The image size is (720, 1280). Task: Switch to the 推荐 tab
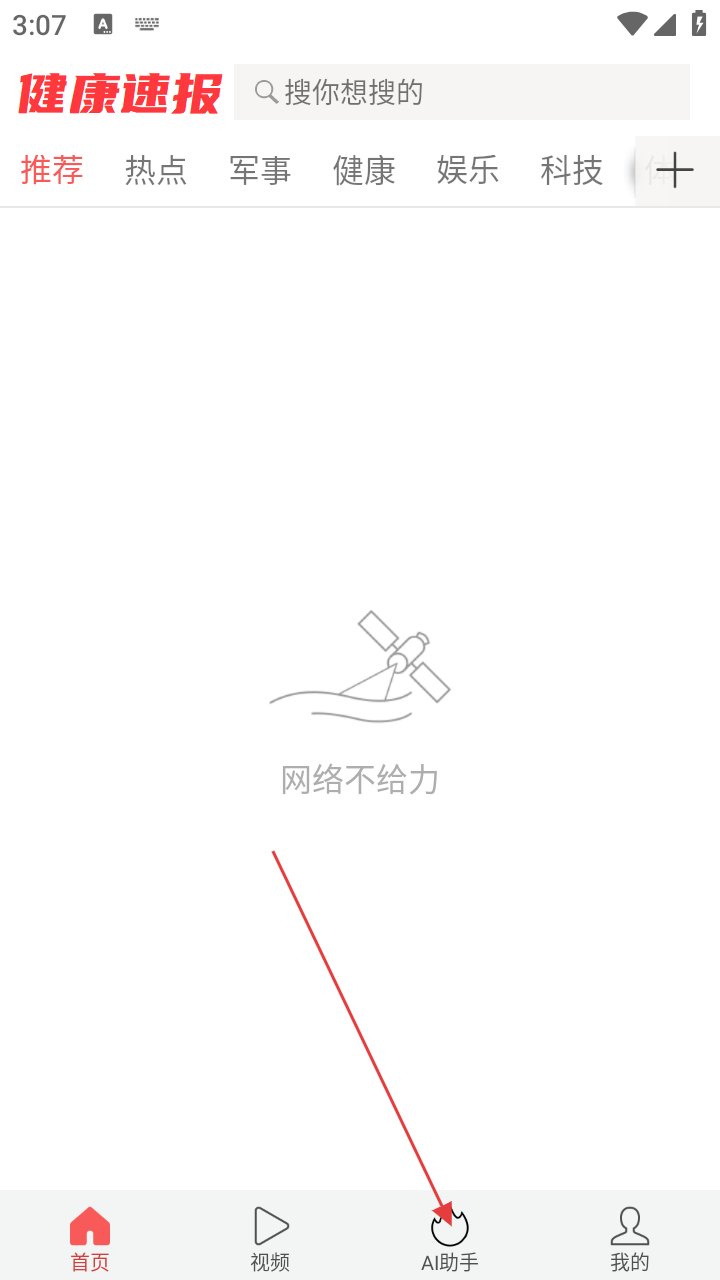click(52, 171)
